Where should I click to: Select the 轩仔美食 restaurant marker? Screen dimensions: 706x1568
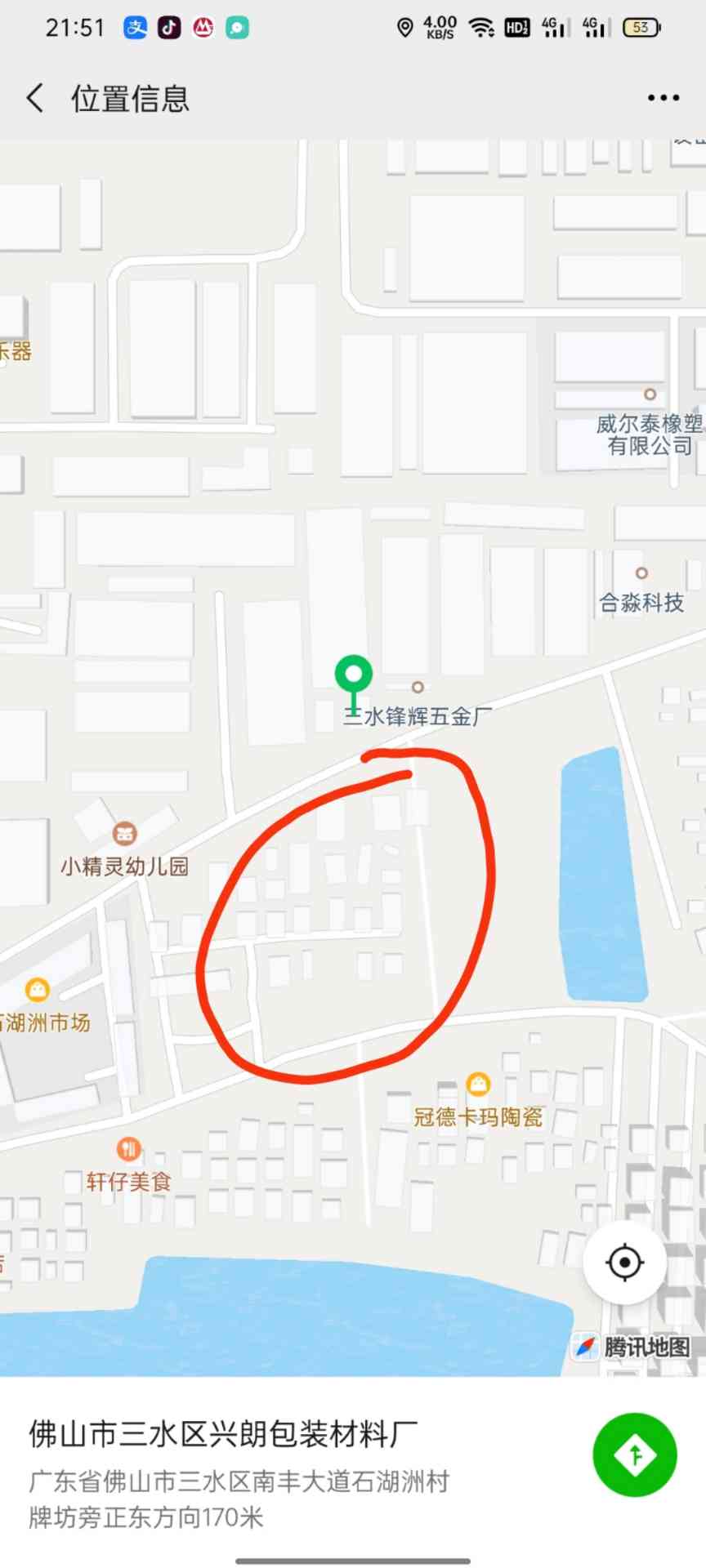(x=128, y=1150)
